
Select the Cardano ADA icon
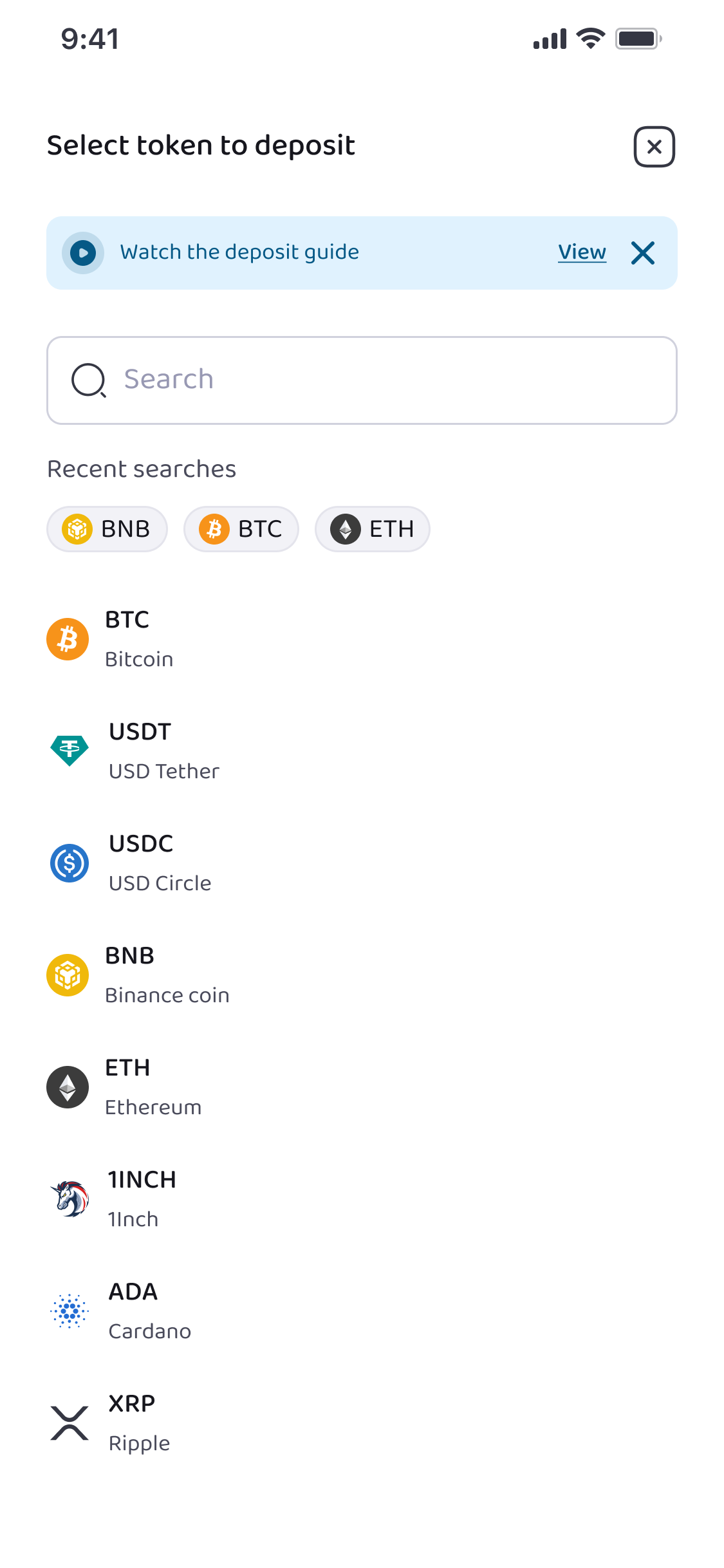click(69, 1312)
